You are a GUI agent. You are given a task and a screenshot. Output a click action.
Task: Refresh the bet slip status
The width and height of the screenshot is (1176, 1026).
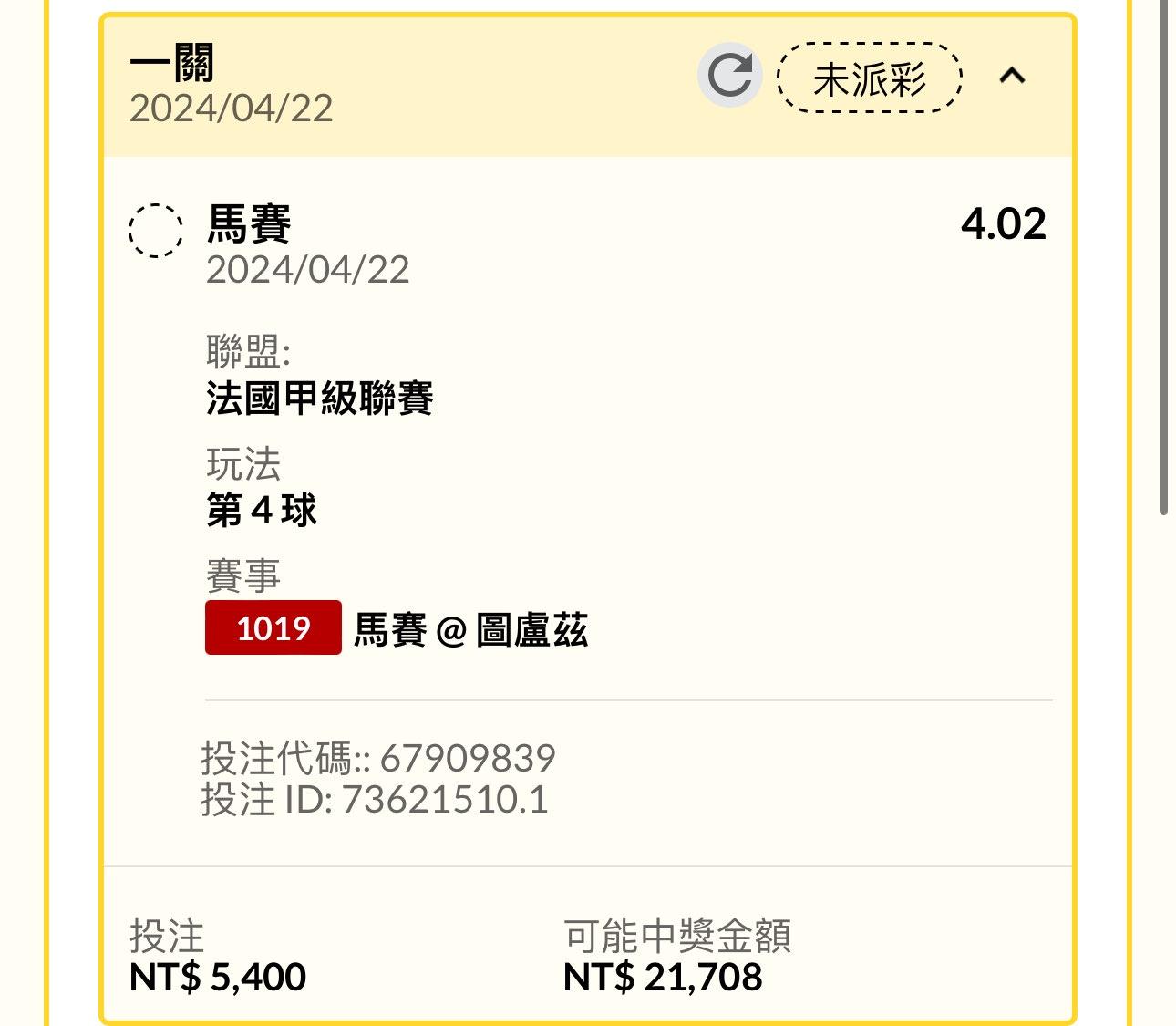tap(729, 76)
